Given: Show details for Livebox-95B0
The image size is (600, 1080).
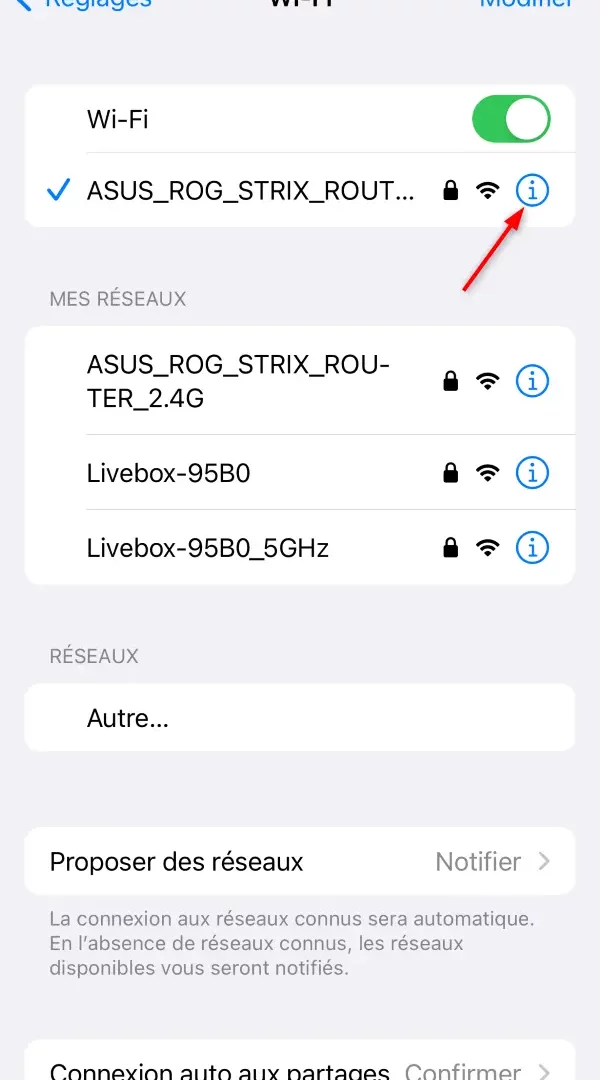Looking at the screenshot, I should tap(532, 472).
